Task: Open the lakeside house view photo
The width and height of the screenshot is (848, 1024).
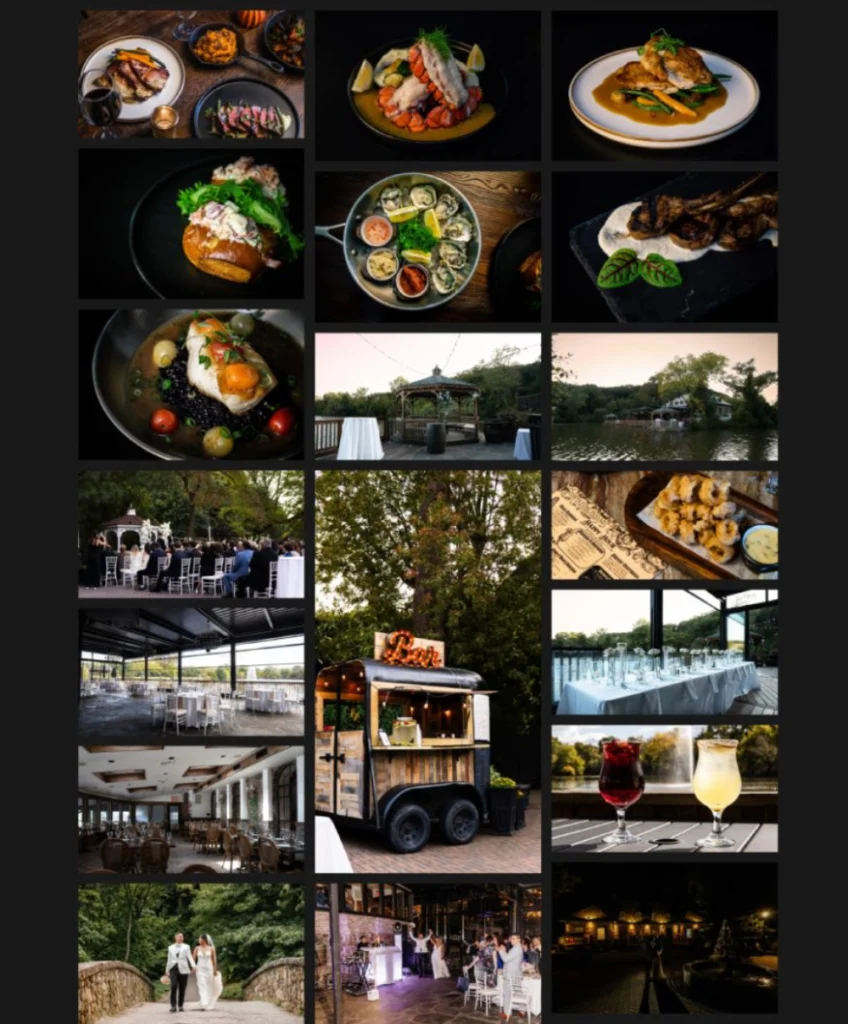Action: tap(665, 396)
